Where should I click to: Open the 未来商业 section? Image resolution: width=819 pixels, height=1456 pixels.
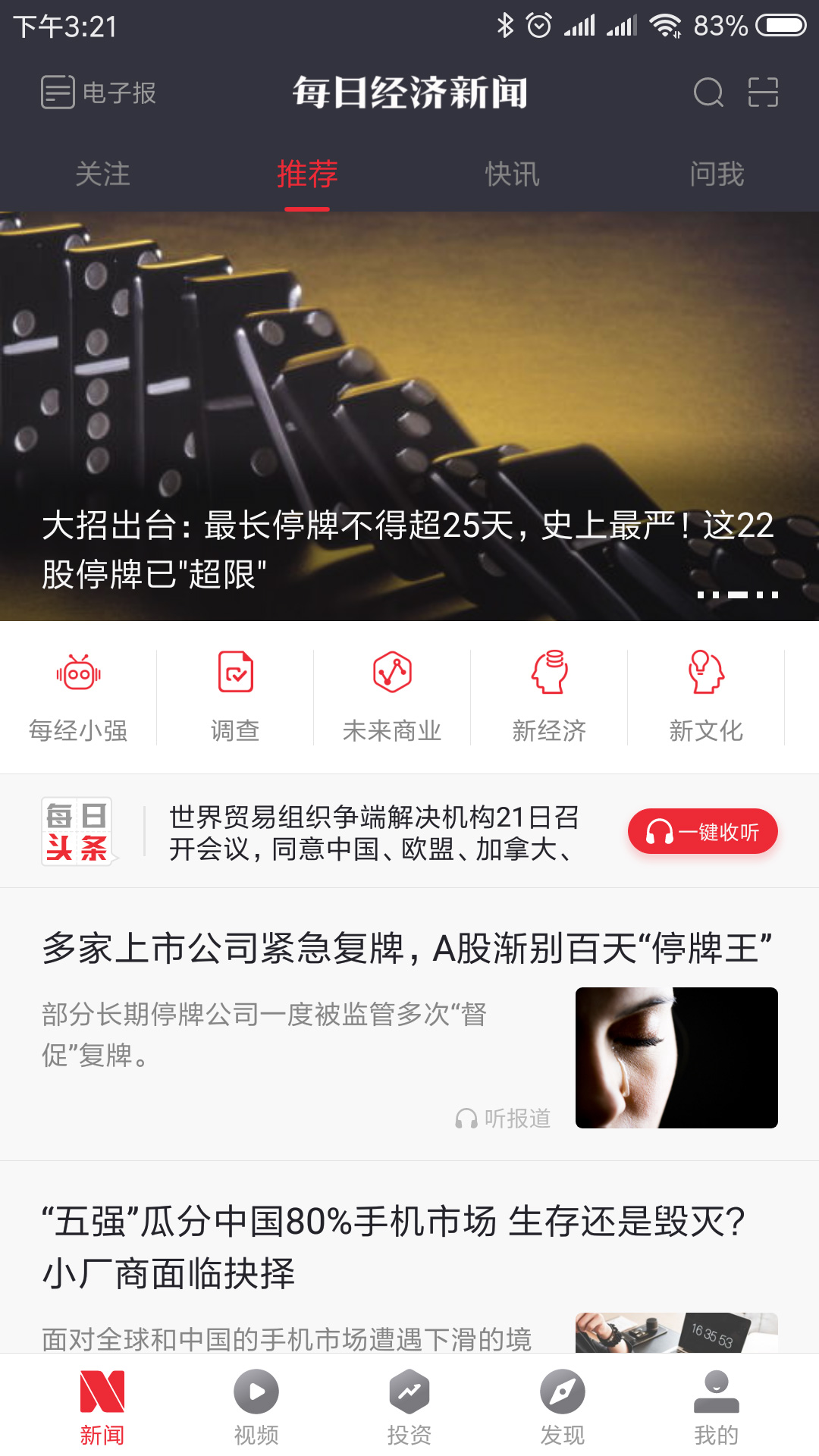[391, 694]
